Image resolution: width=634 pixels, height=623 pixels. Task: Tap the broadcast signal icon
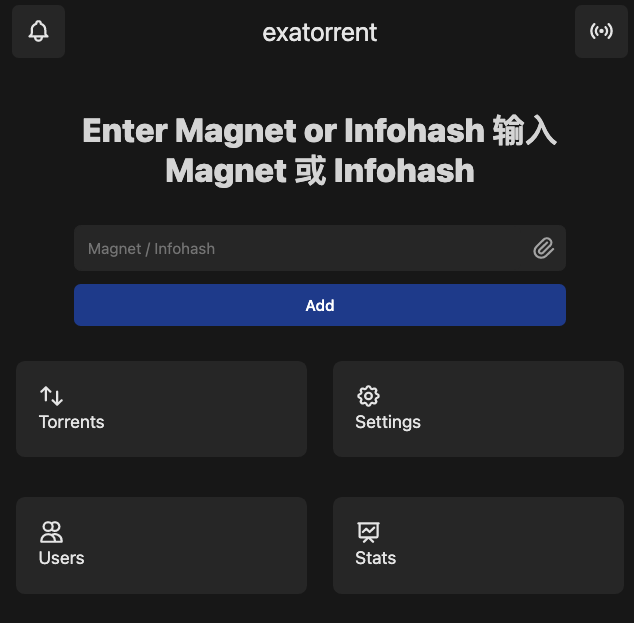(x=601, y=31)
